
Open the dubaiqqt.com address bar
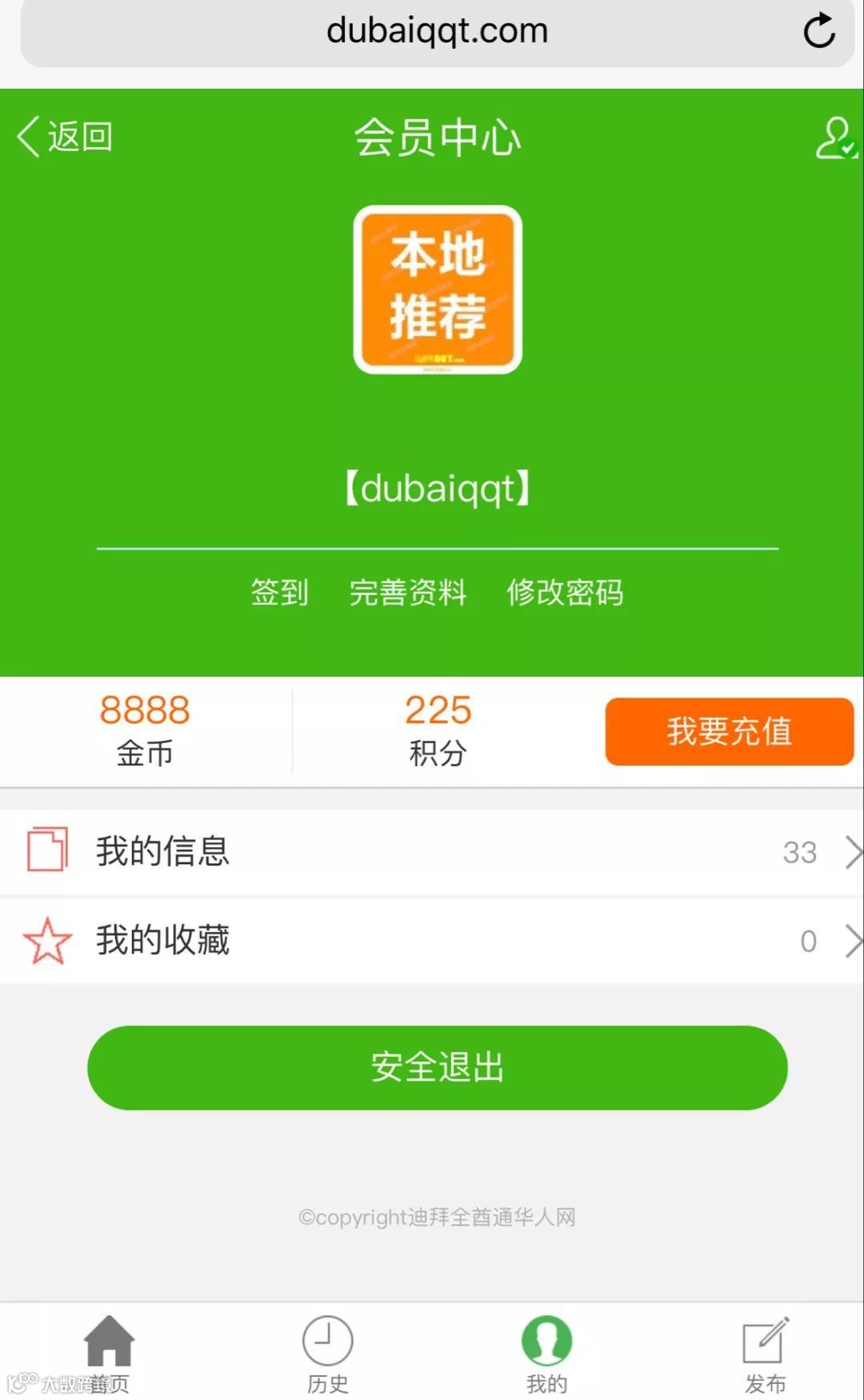436,30
